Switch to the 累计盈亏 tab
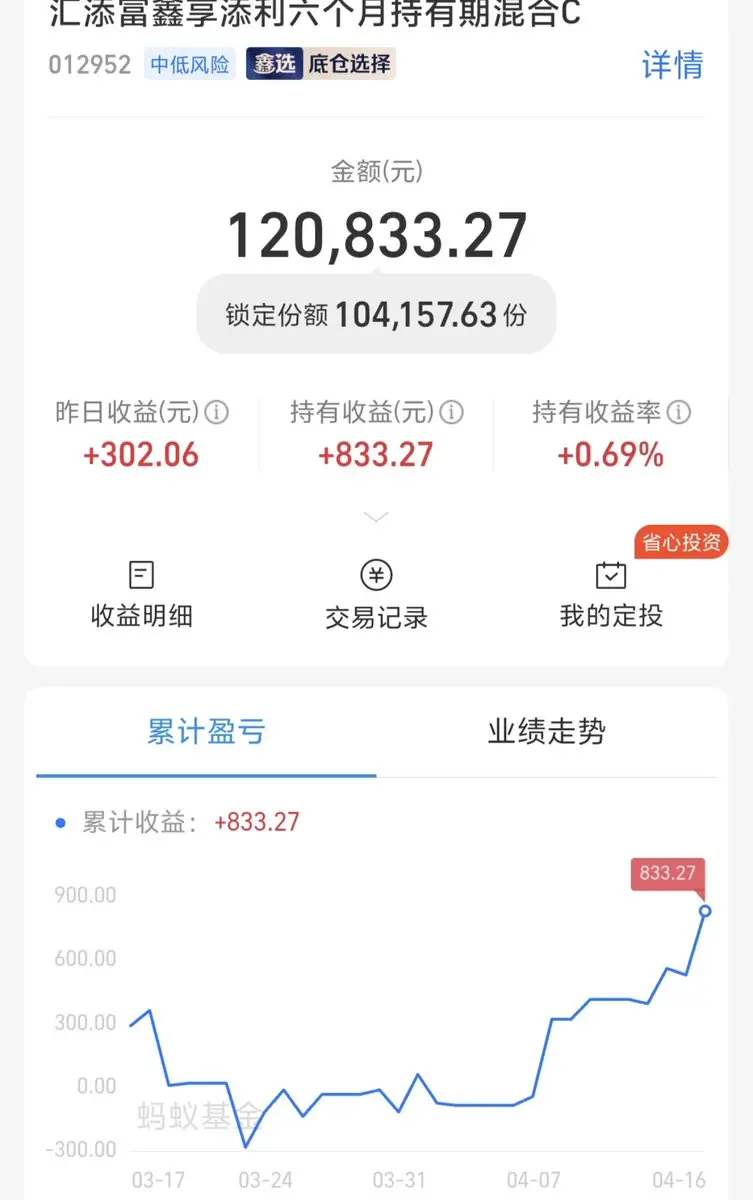This screenshot has height=1200, width=753. (x=206, y=732)
